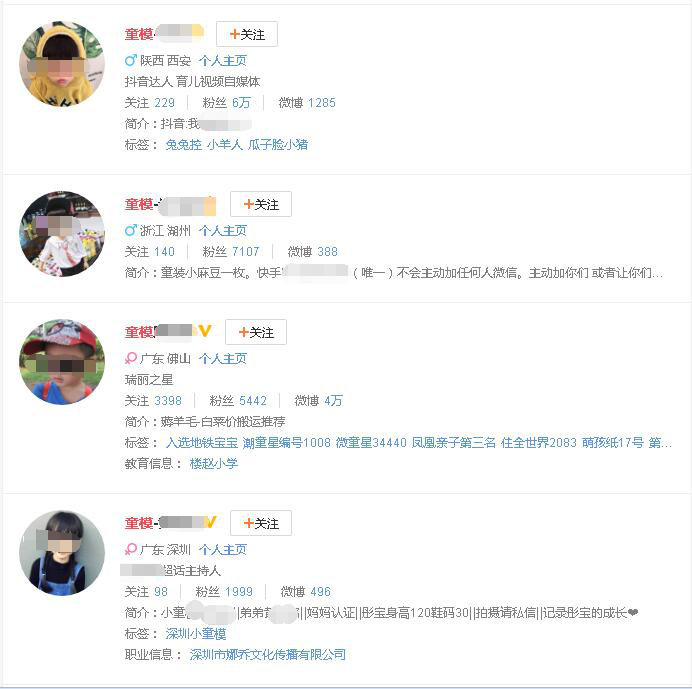Select the 小羊人 tag

coord(224,145)
